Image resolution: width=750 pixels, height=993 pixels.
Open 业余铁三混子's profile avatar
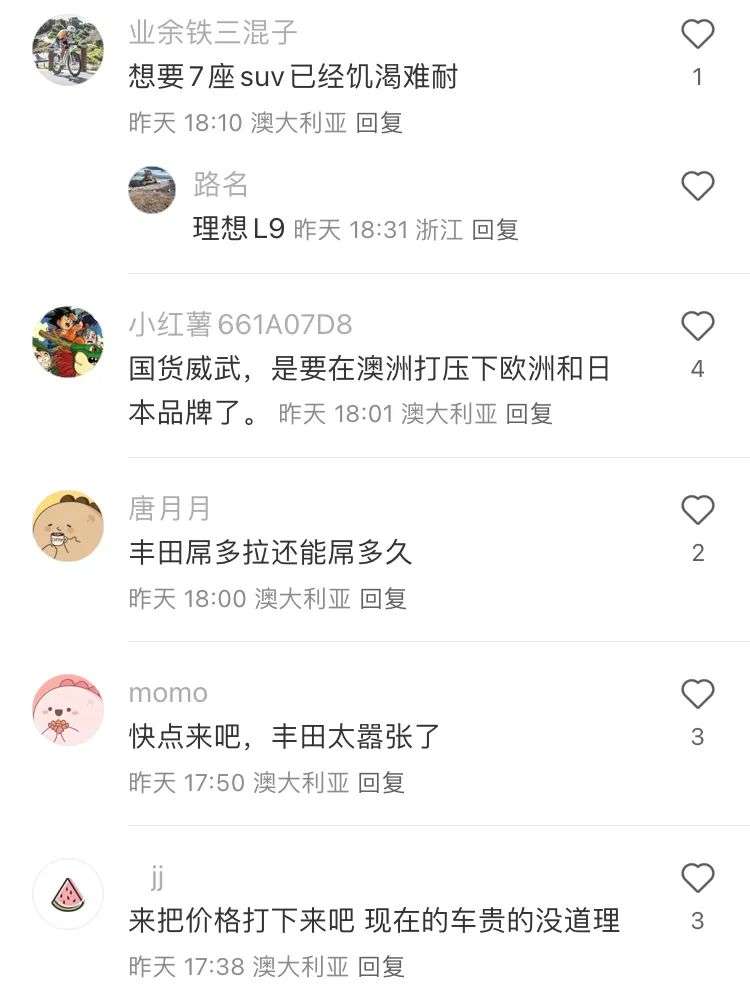68,50
